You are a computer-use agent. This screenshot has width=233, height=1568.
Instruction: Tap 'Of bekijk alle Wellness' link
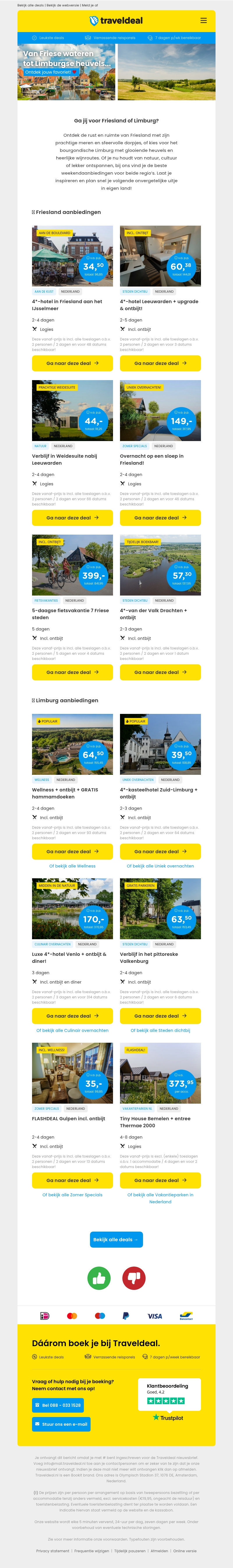[73, 866]
